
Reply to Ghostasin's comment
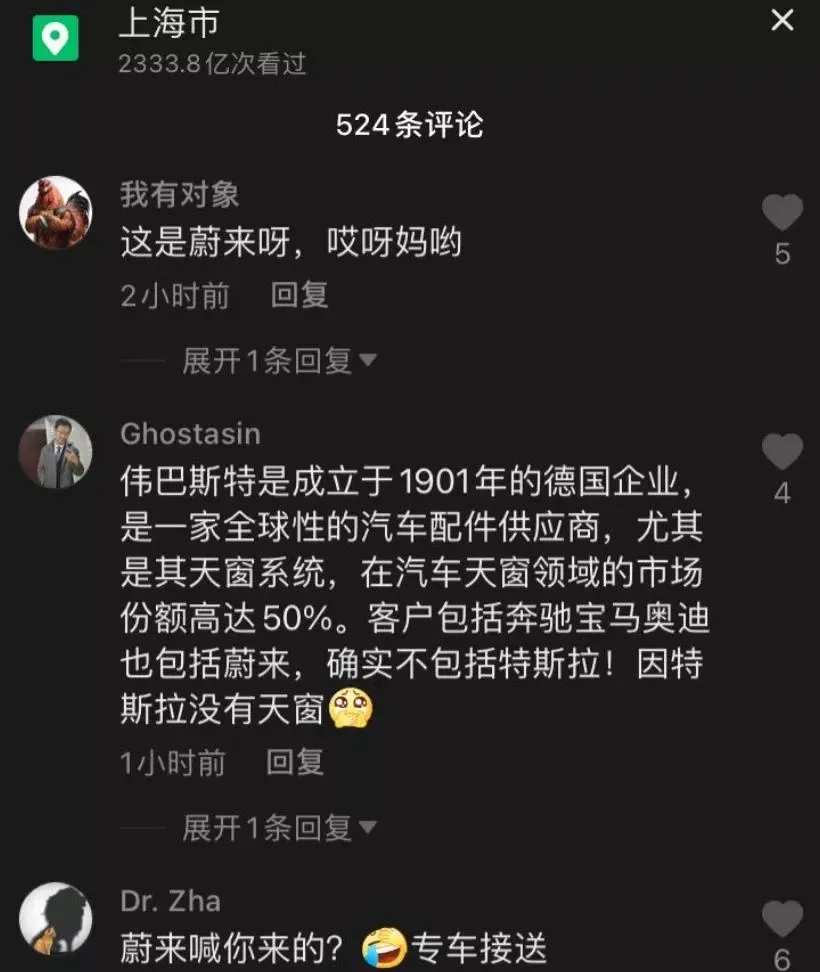click(295, 762)
